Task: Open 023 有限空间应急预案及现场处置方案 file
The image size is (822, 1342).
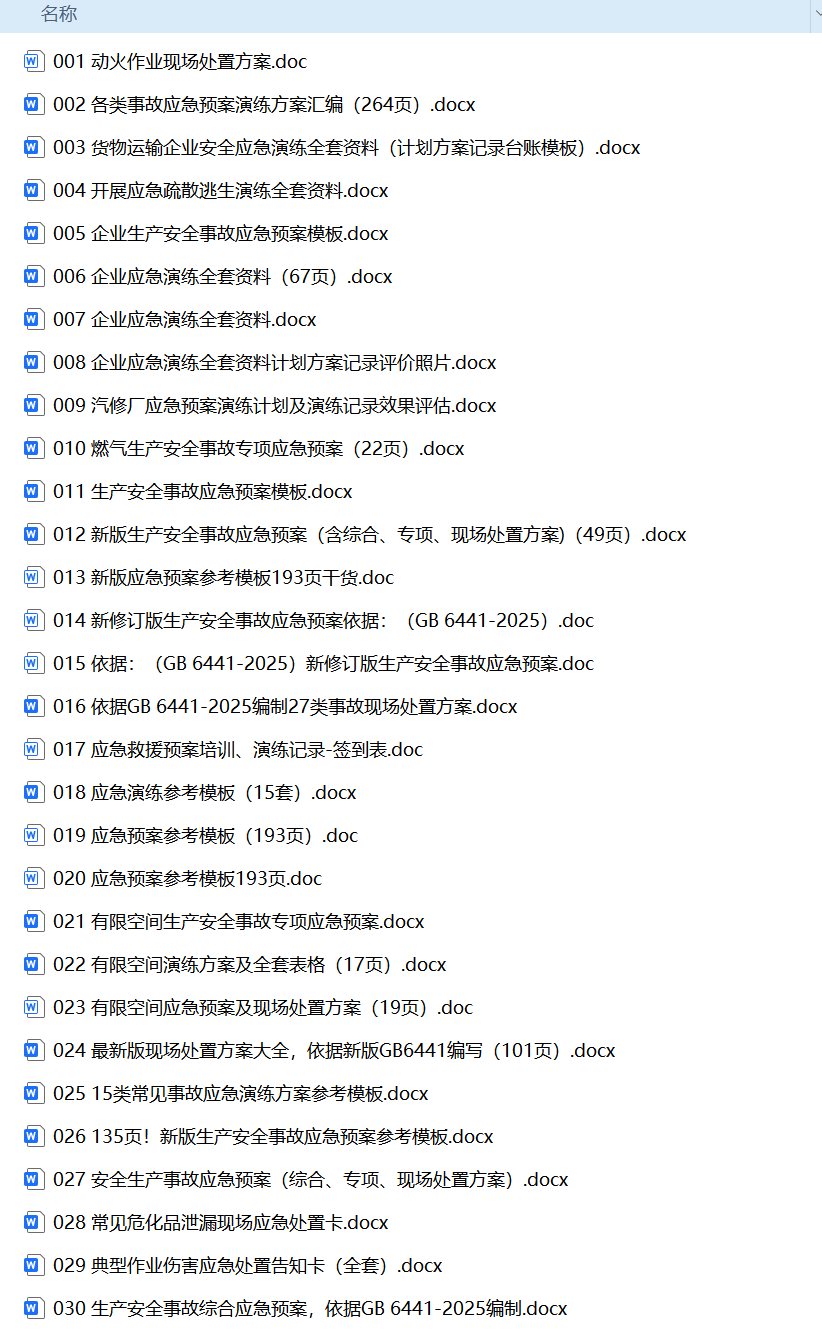Action: (x=263, y=1008)
